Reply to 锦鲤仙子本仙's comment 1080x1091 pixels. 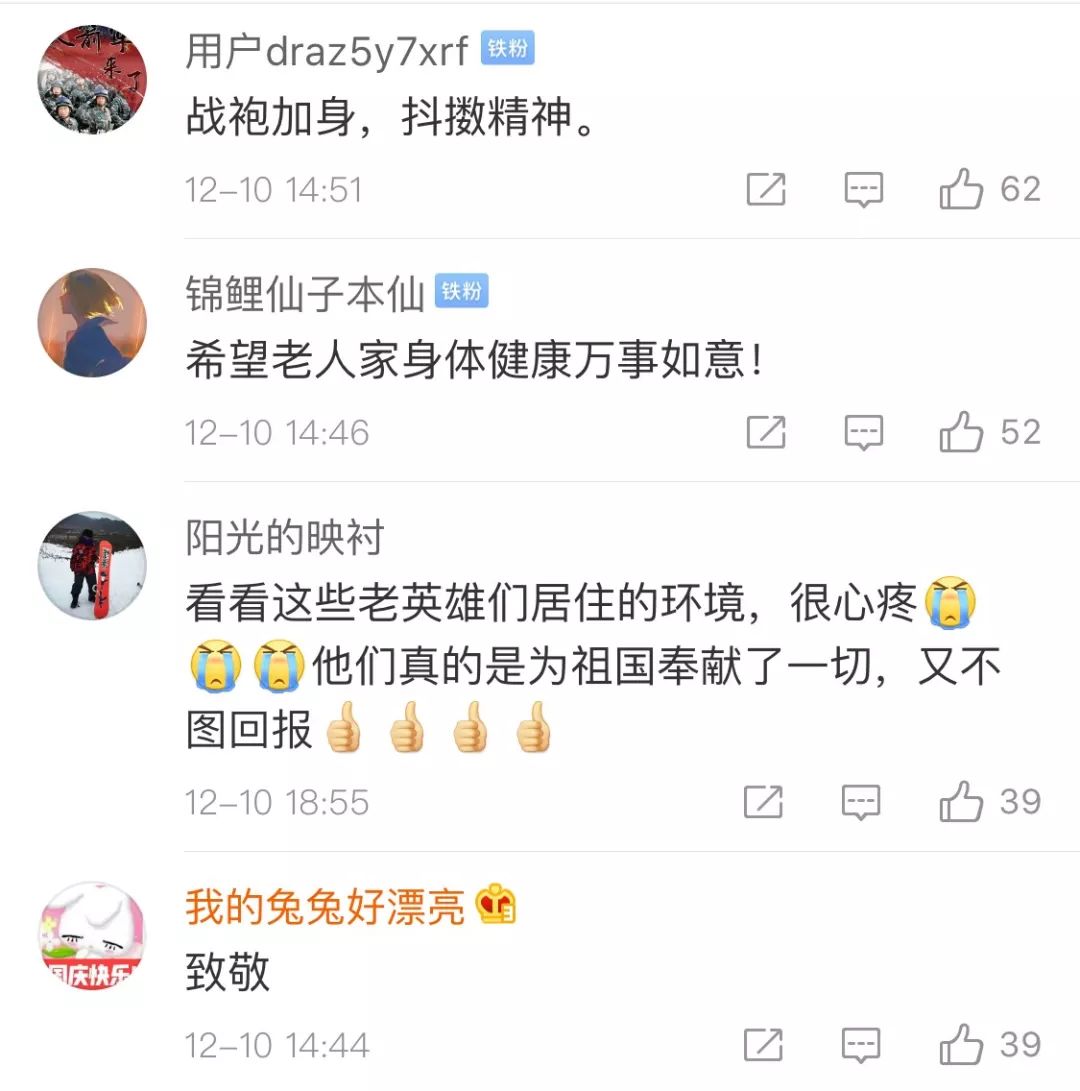tap(863, 432)
